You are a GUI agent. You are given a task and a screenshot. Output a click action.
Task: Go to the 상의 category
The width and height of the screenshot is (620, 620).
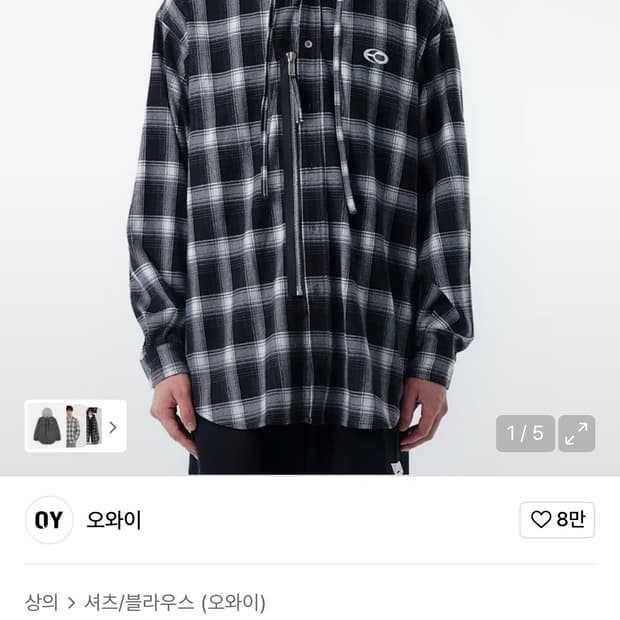pyautogui.click(x=41, y=602)
